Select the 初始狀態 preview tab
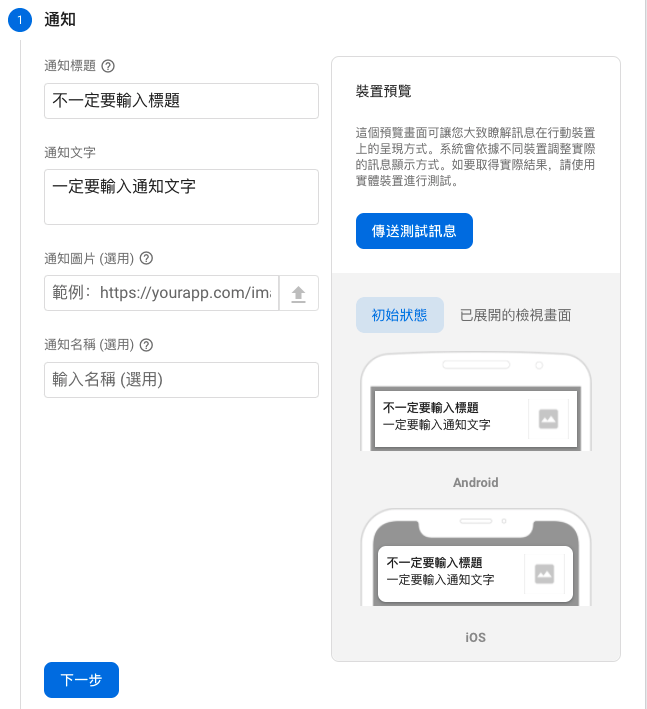 (x=400, y=315)
